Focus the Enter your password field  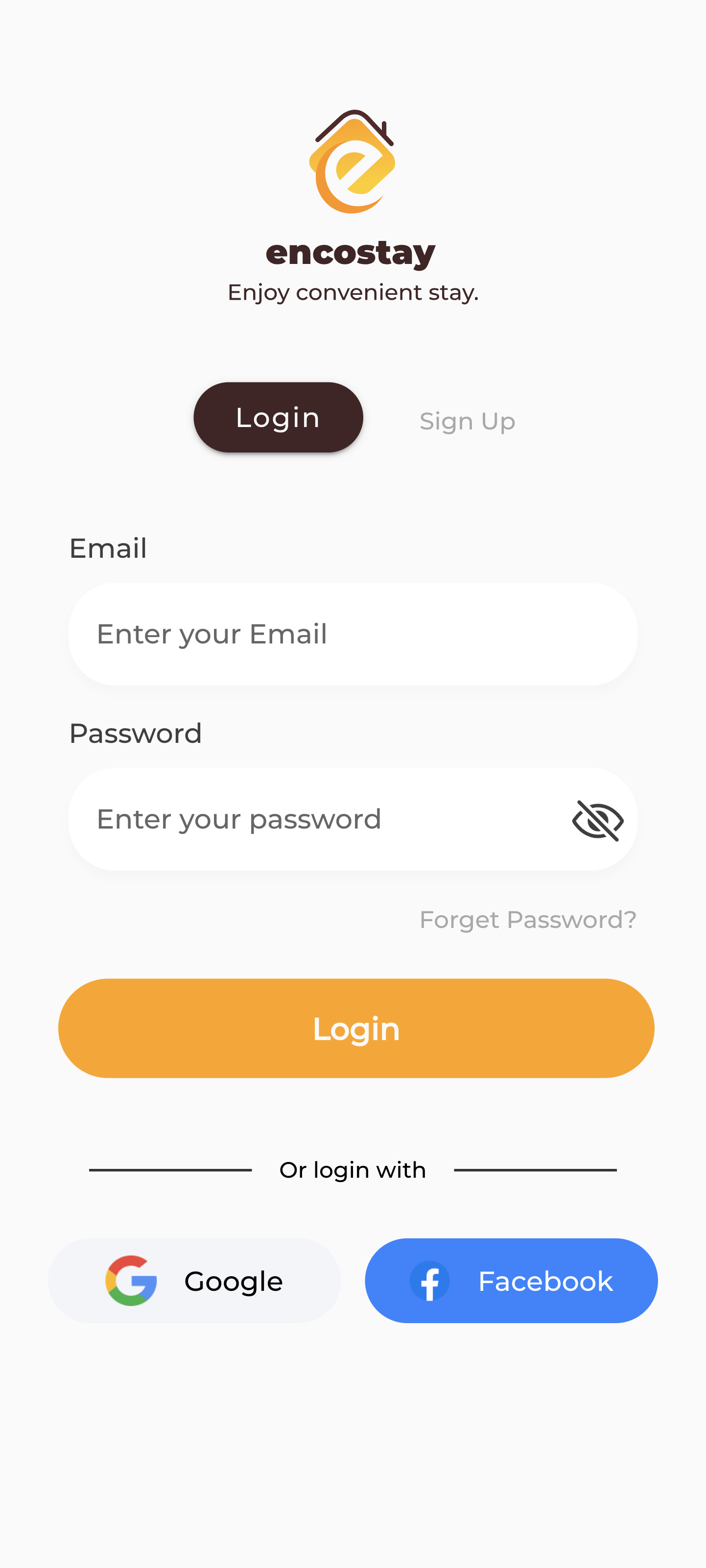click(x=316, y=819)
